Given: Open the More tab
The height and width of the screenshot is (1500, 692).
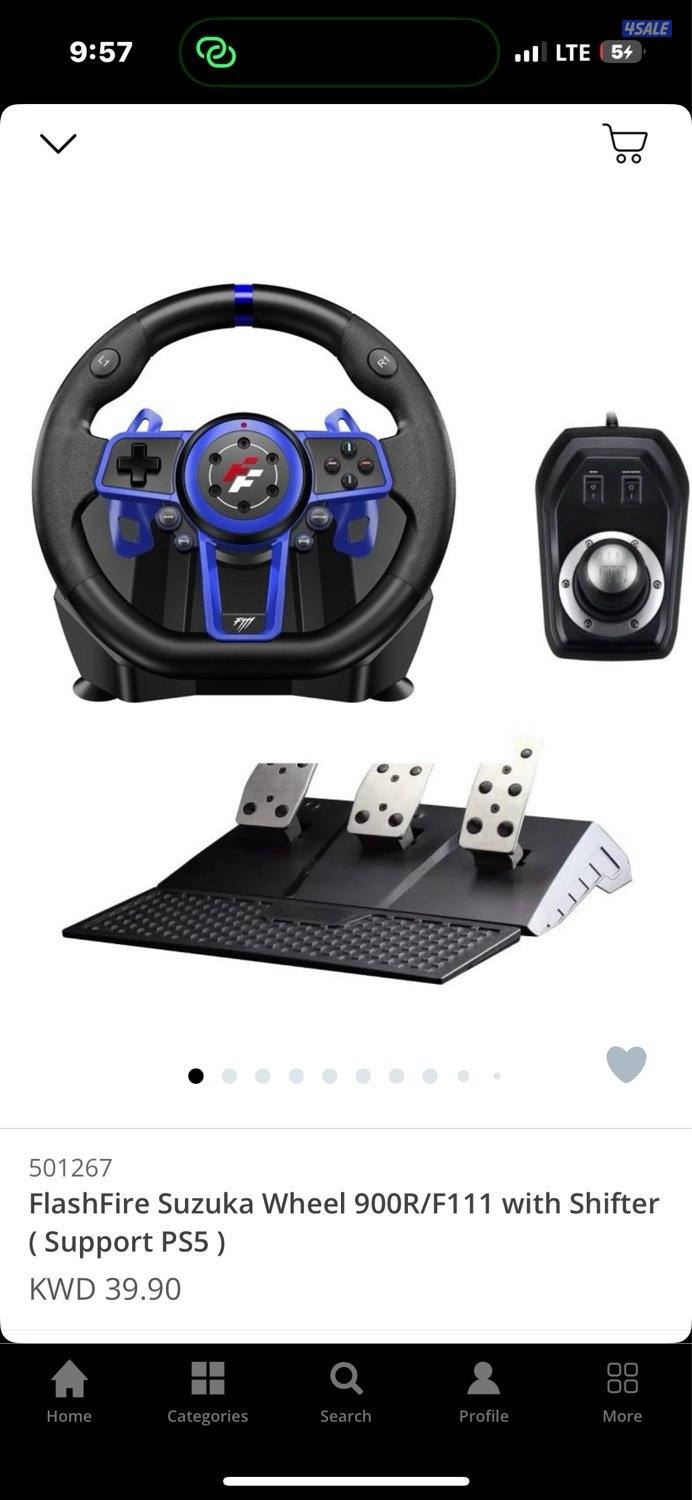Looking at the screenshot, I should (622, 1391).
